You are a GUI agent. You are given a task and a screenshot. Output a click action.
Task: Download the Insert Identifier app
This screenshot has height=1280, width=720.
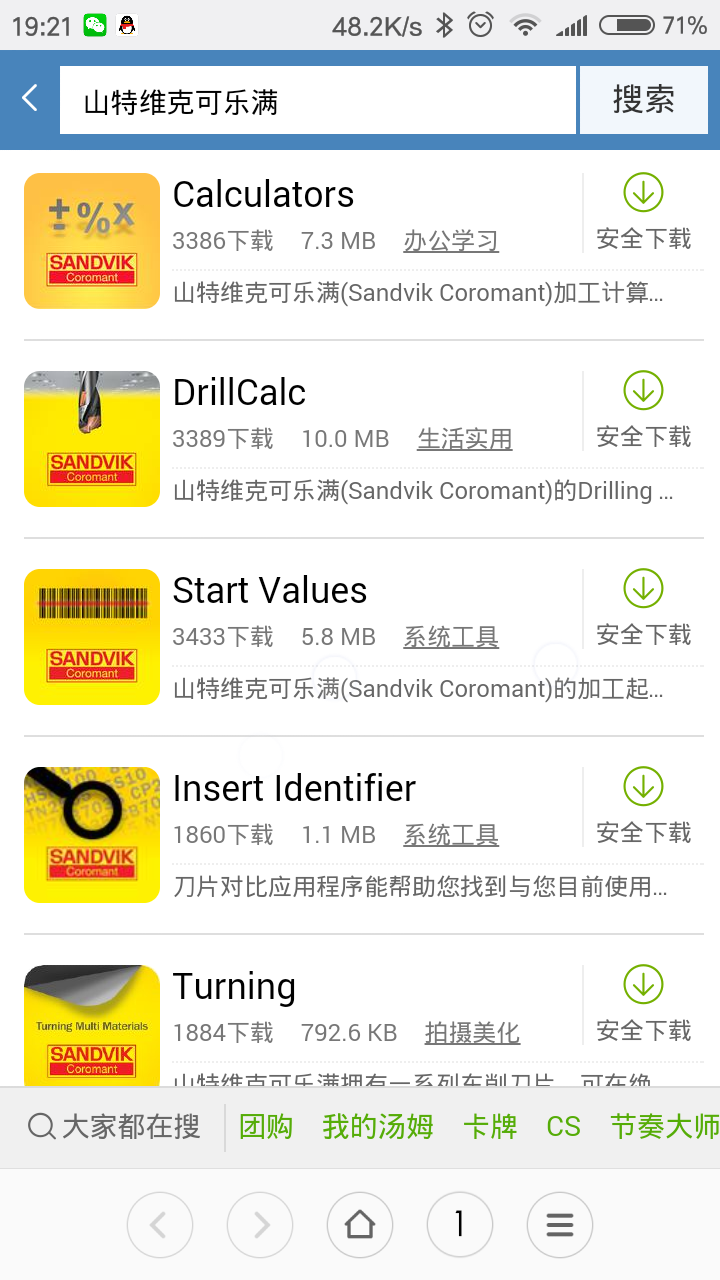[x=643, y=806]
